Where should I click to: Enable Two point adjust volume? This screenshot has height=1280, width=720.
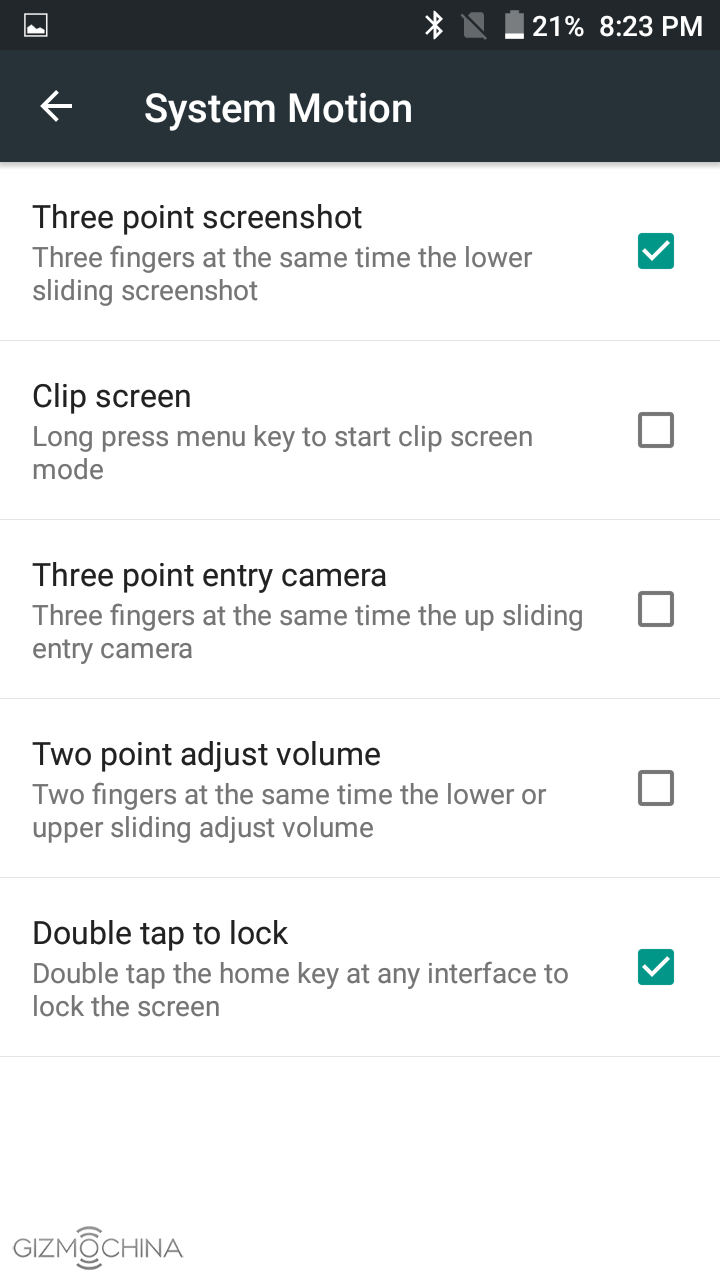656,788
